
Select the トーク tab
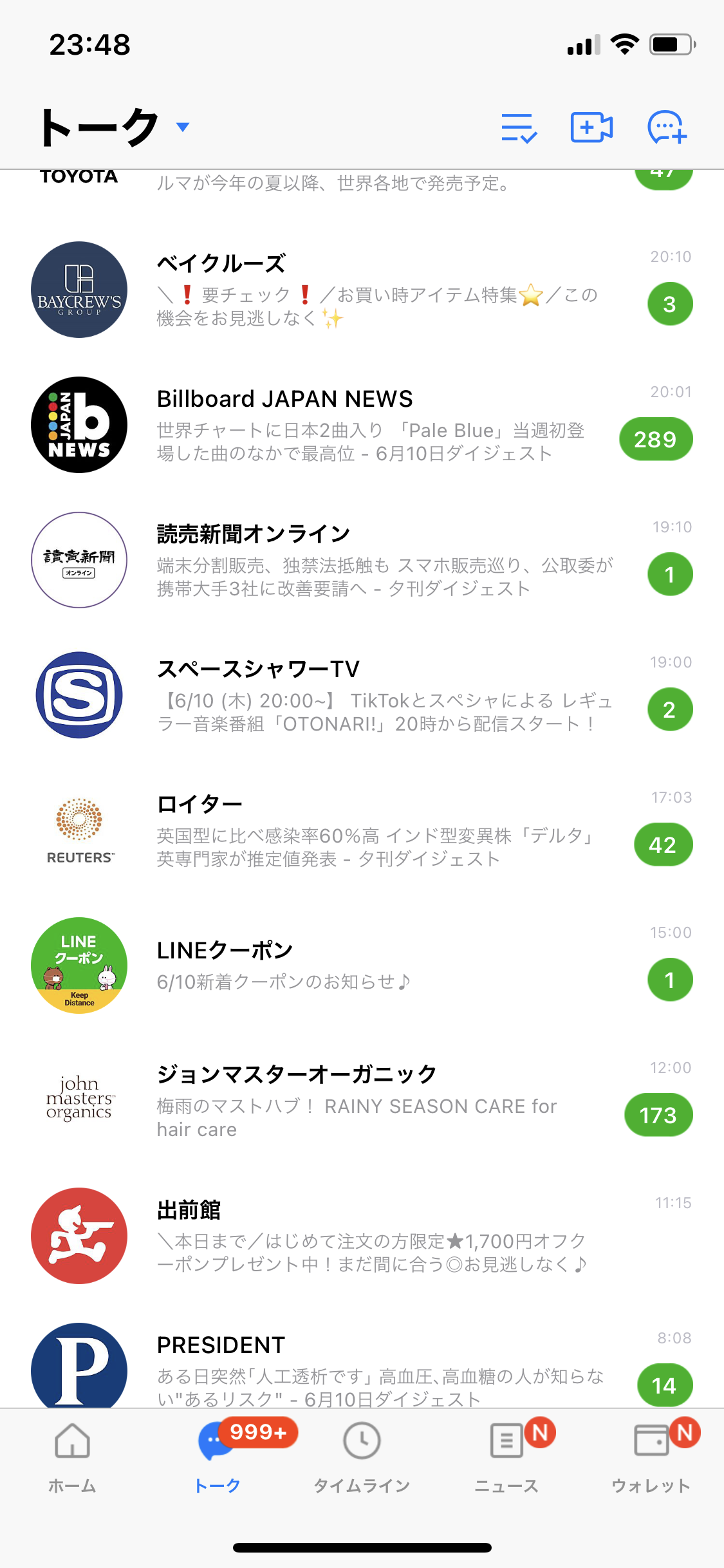point(217,1458)
